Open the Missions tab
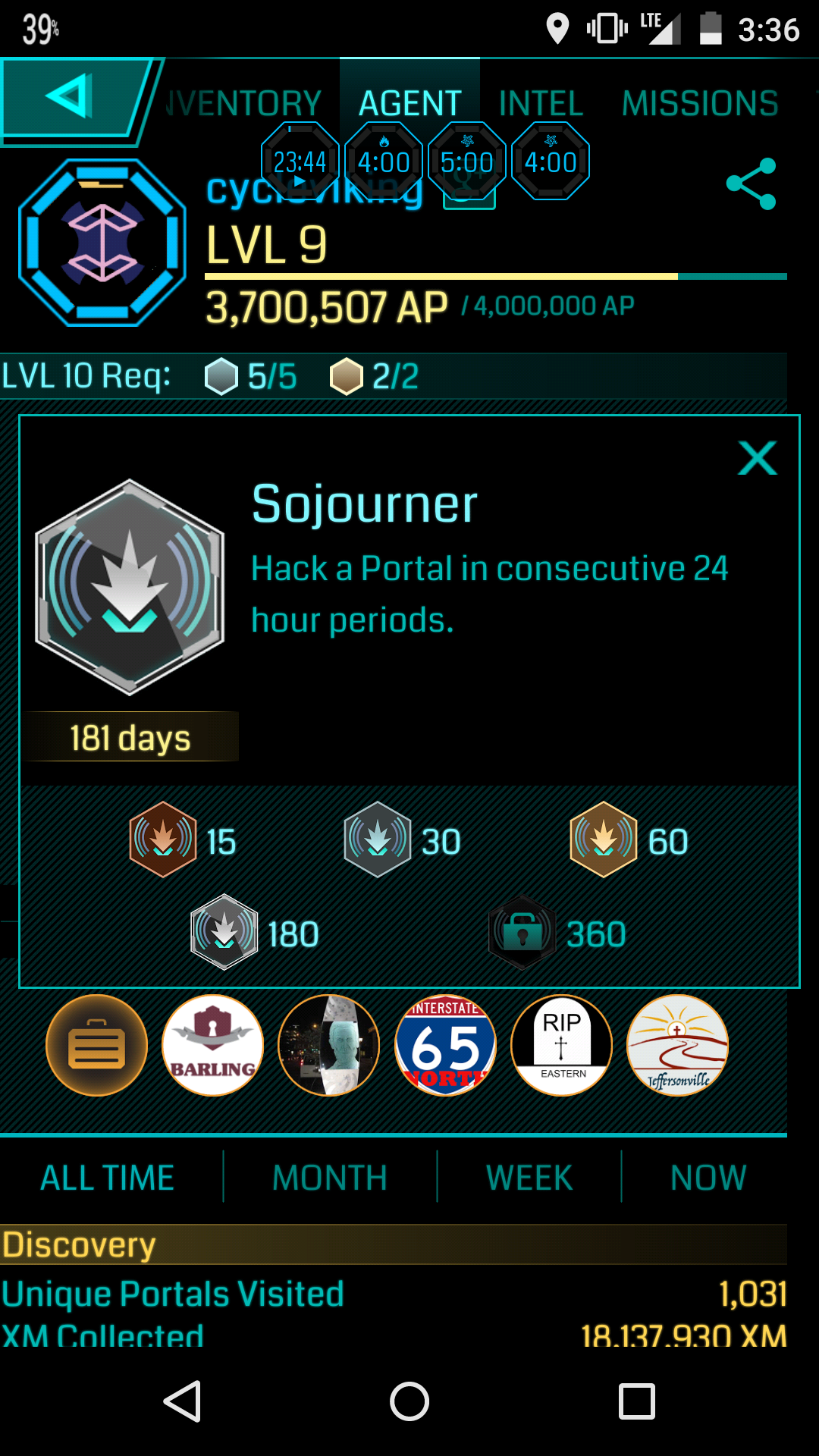Image resolution: width=819 pixels, height=1456 pixels. pos(700,103)
